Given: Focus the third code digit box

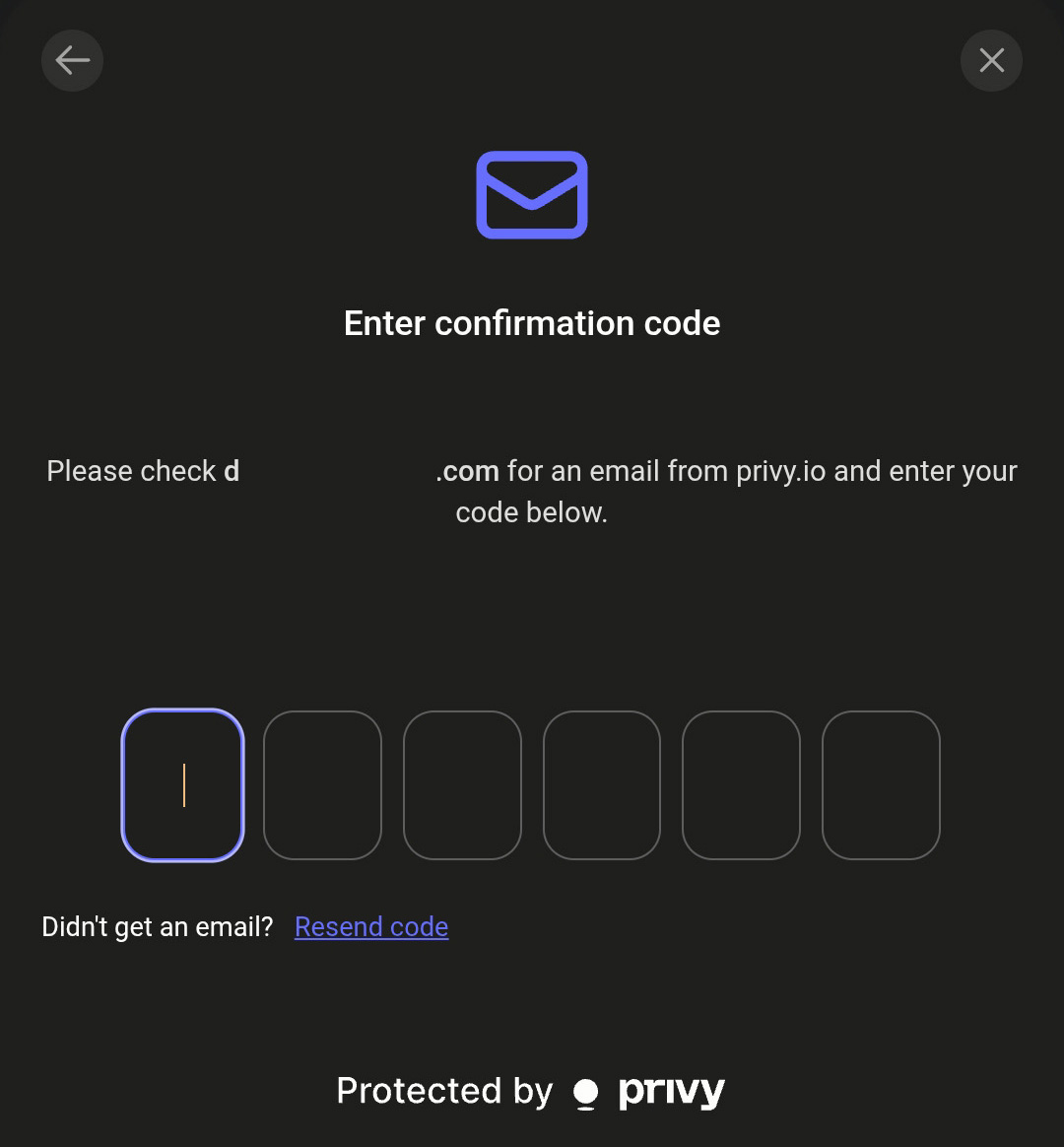Looking at the screenshot, I should (x=462, y=785).
